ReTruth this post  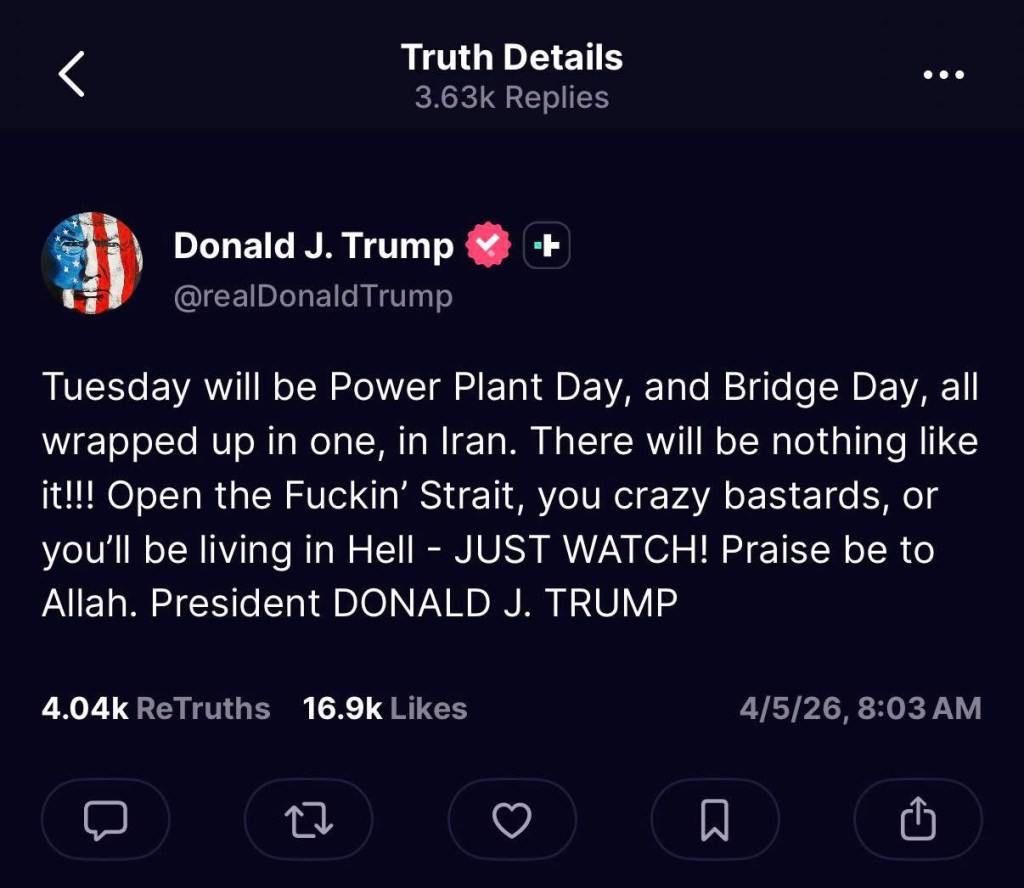(x=308, y=820)
